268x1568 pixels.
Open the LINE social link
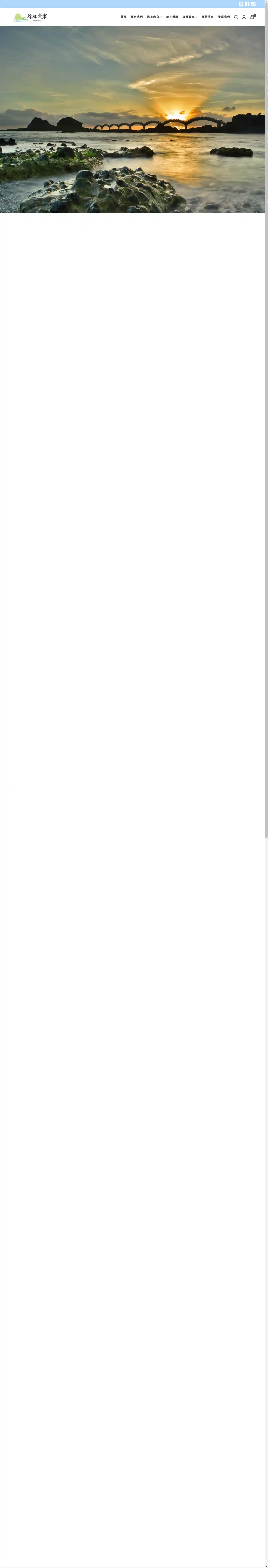click(241, 4)
